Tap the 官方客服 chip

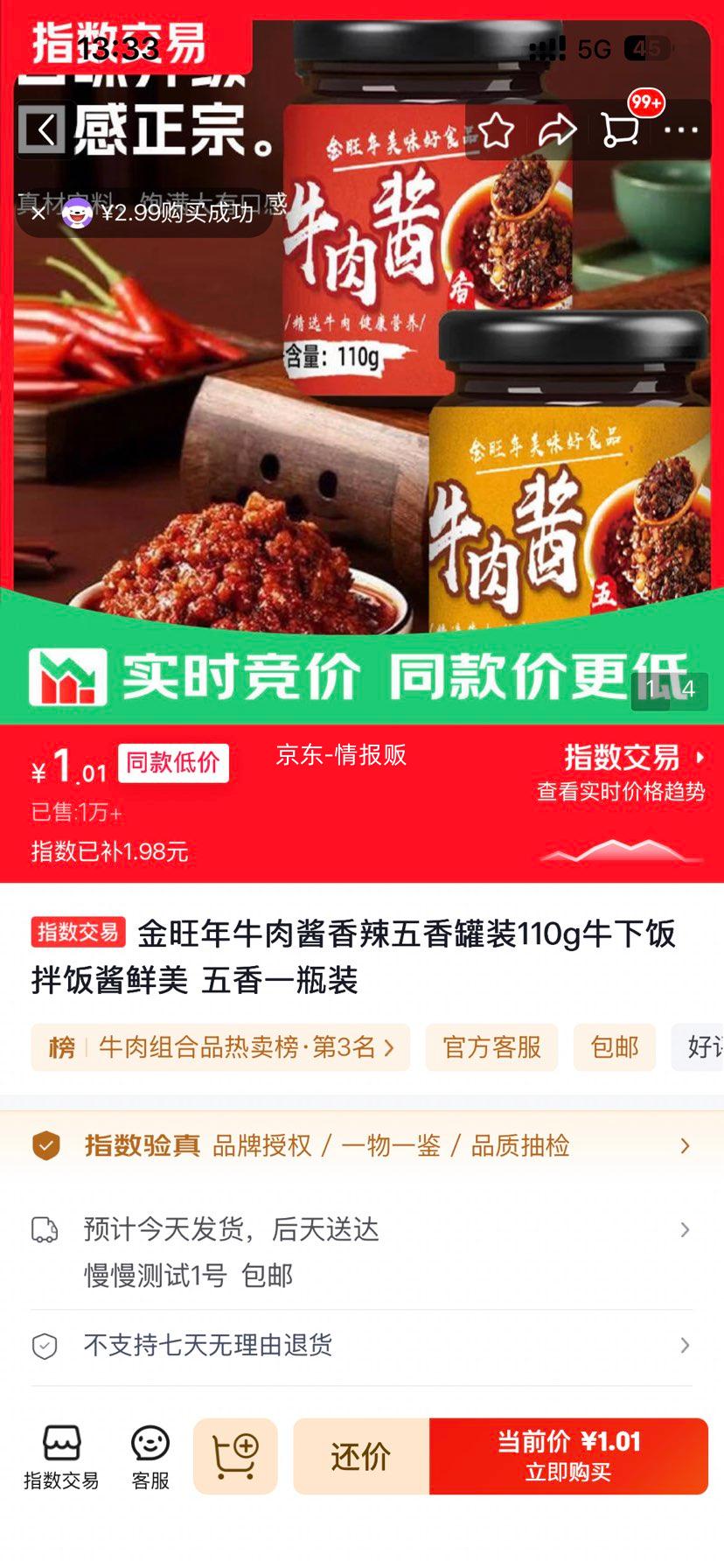pyautogui.click(x=491, y=1047)
